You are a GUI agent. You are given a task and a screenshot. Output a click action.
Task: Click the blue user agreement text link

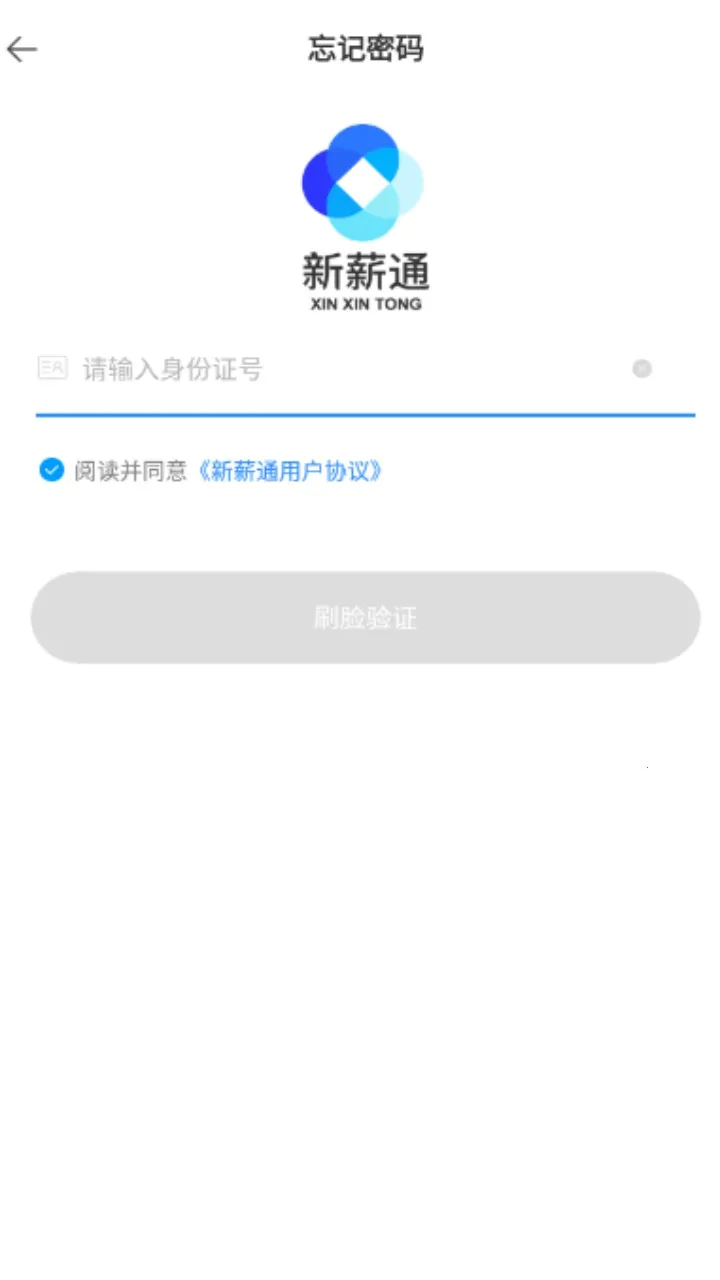coord(292,470)
